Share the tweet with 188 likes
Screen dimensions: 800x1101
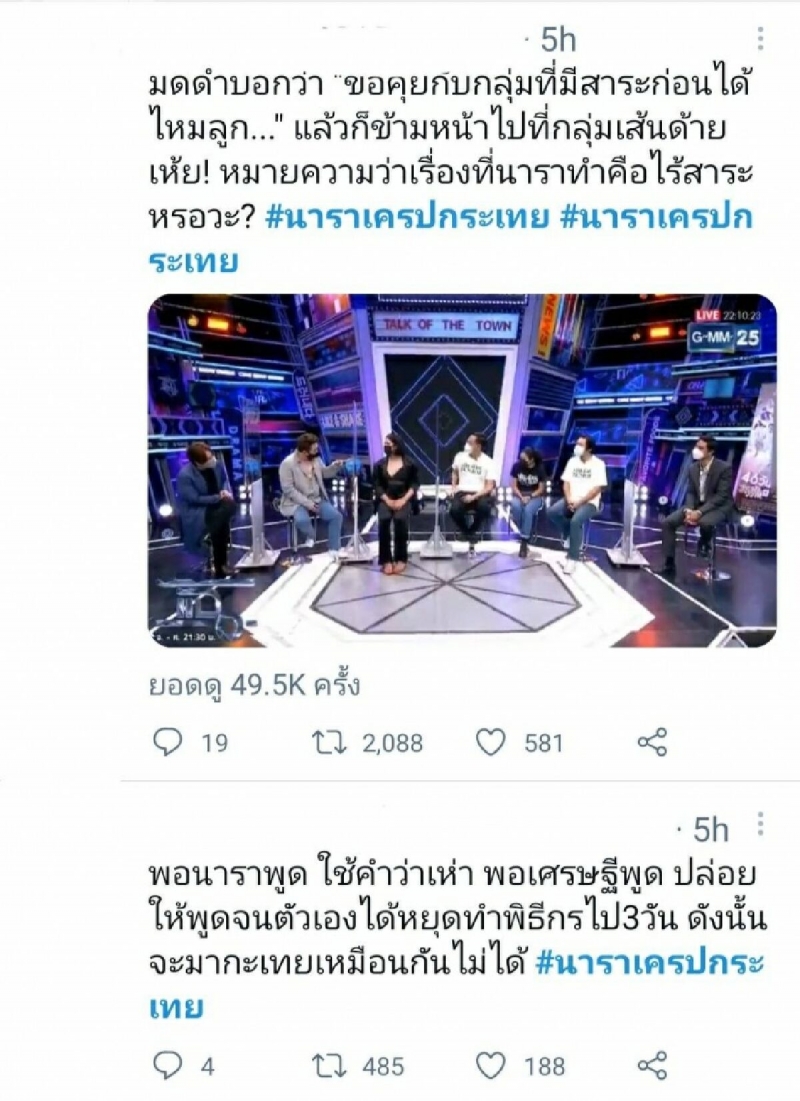point(652,1066)
